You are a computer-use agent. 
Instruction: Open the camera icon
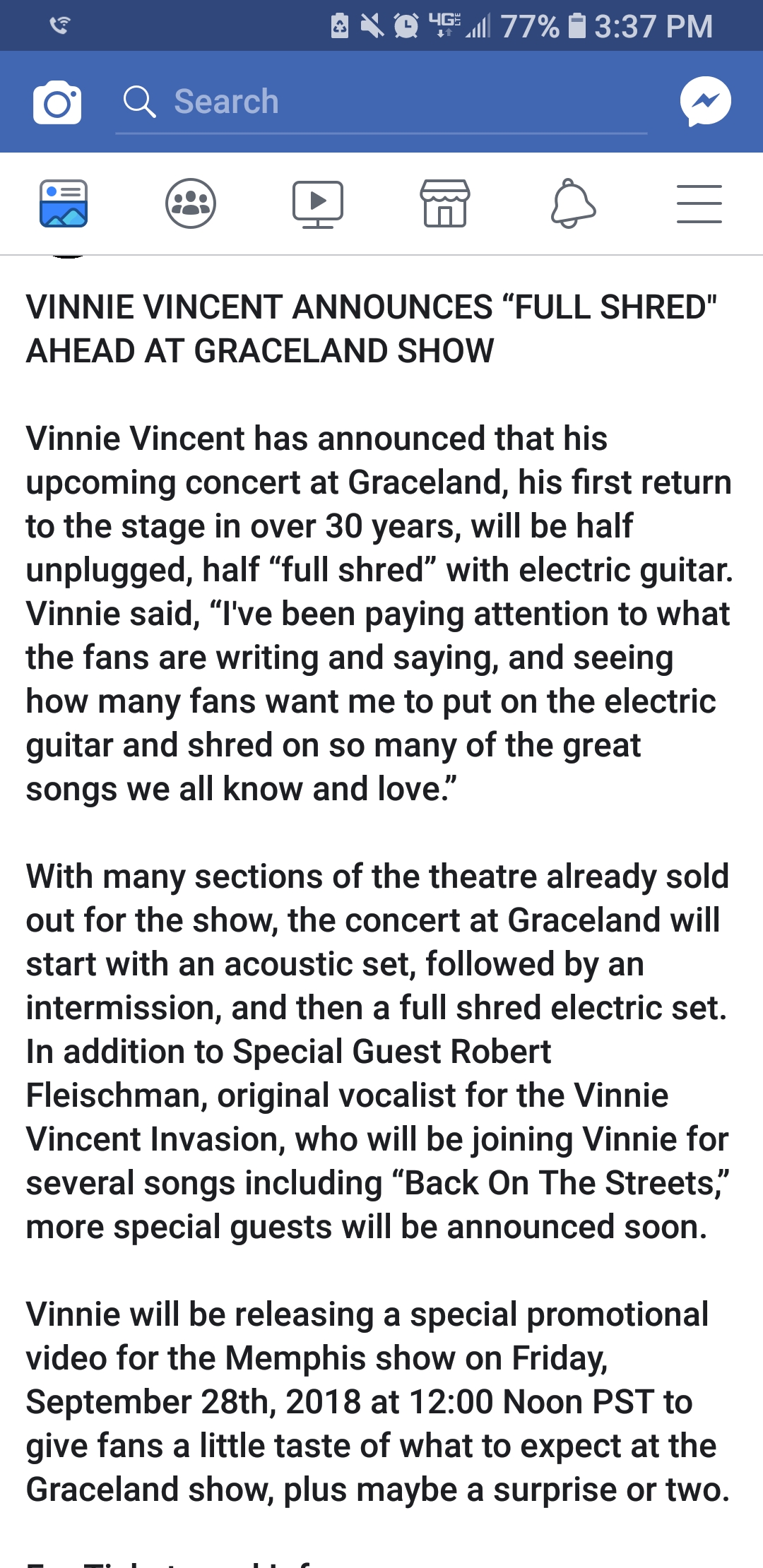tap(57, 102)
